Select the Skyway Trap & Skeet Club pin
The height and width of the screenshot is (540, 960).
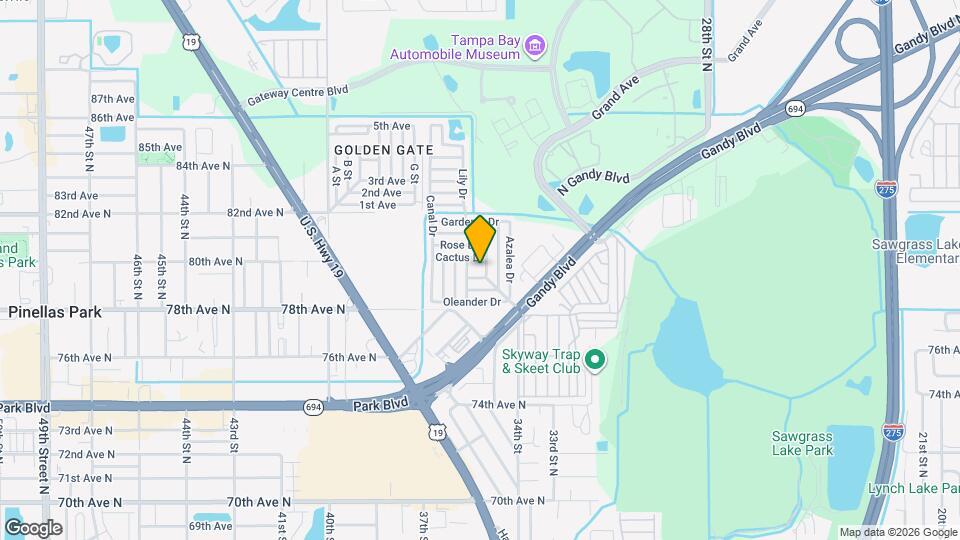(594, 361)
